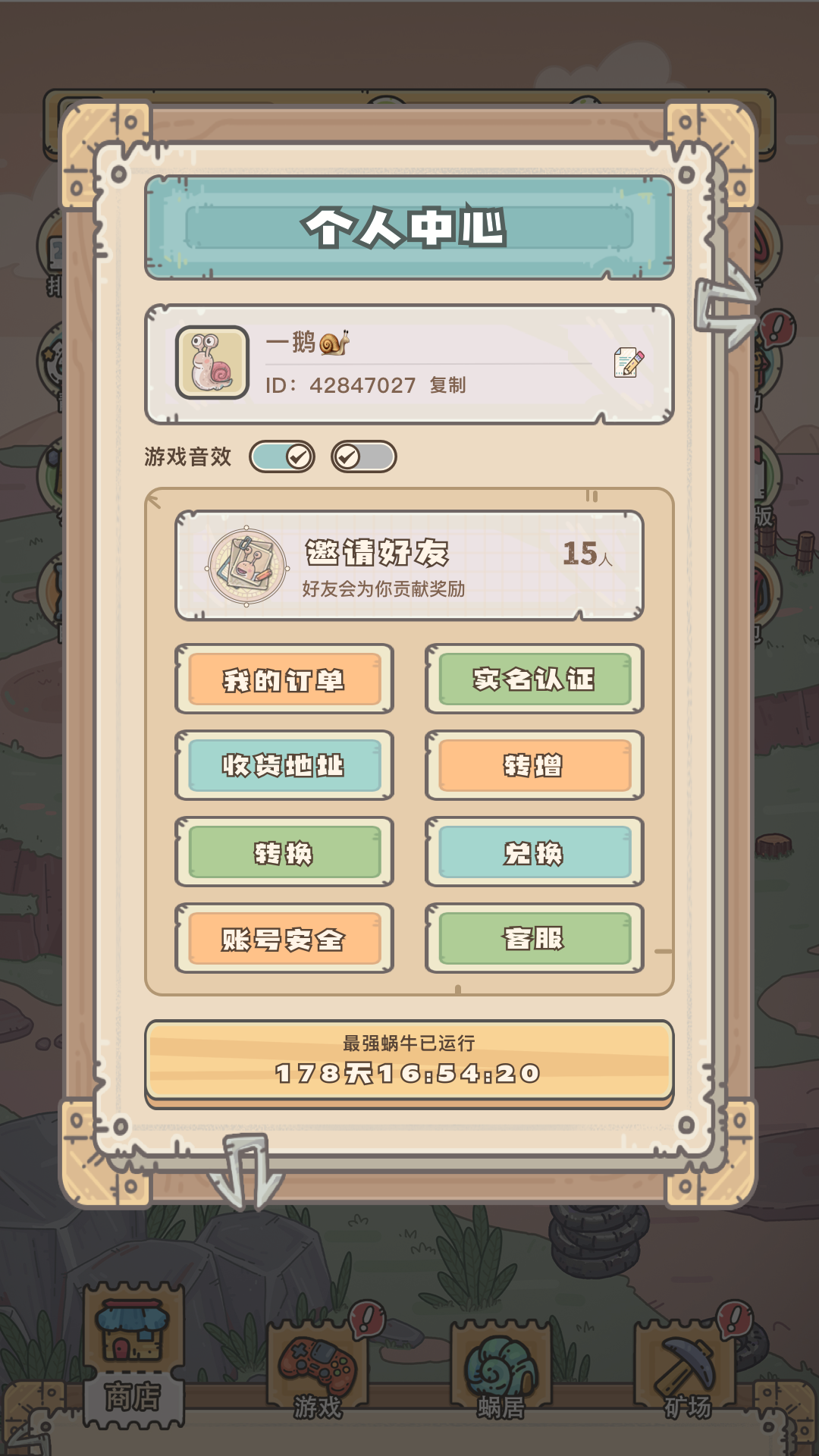Viewport: 819px width, 1456px height.
Task: Copy the user ID with 复制
Action: 447,385
